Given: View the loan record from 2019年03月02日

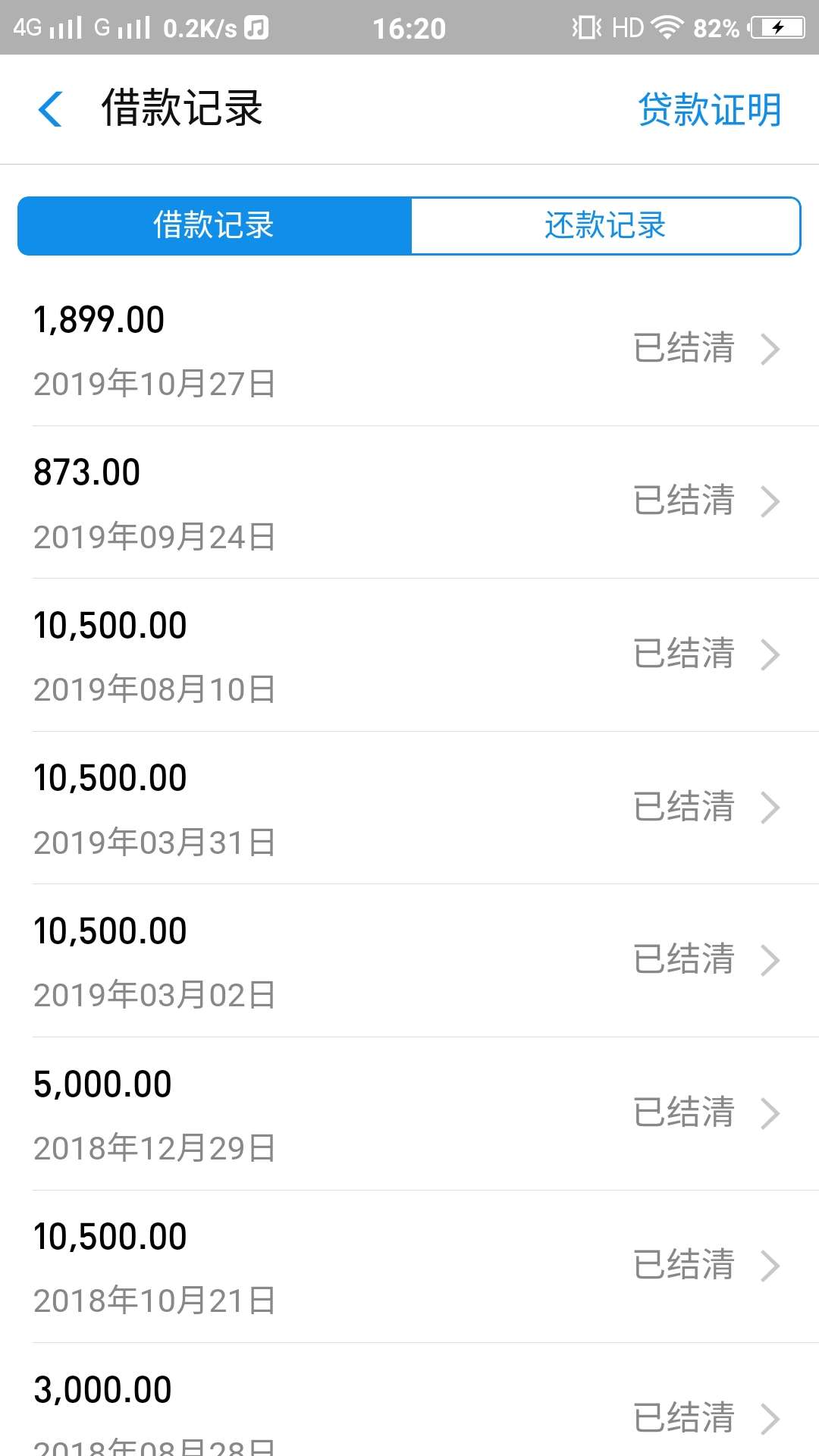Looking at the screenshot, I should click(409, 961).
